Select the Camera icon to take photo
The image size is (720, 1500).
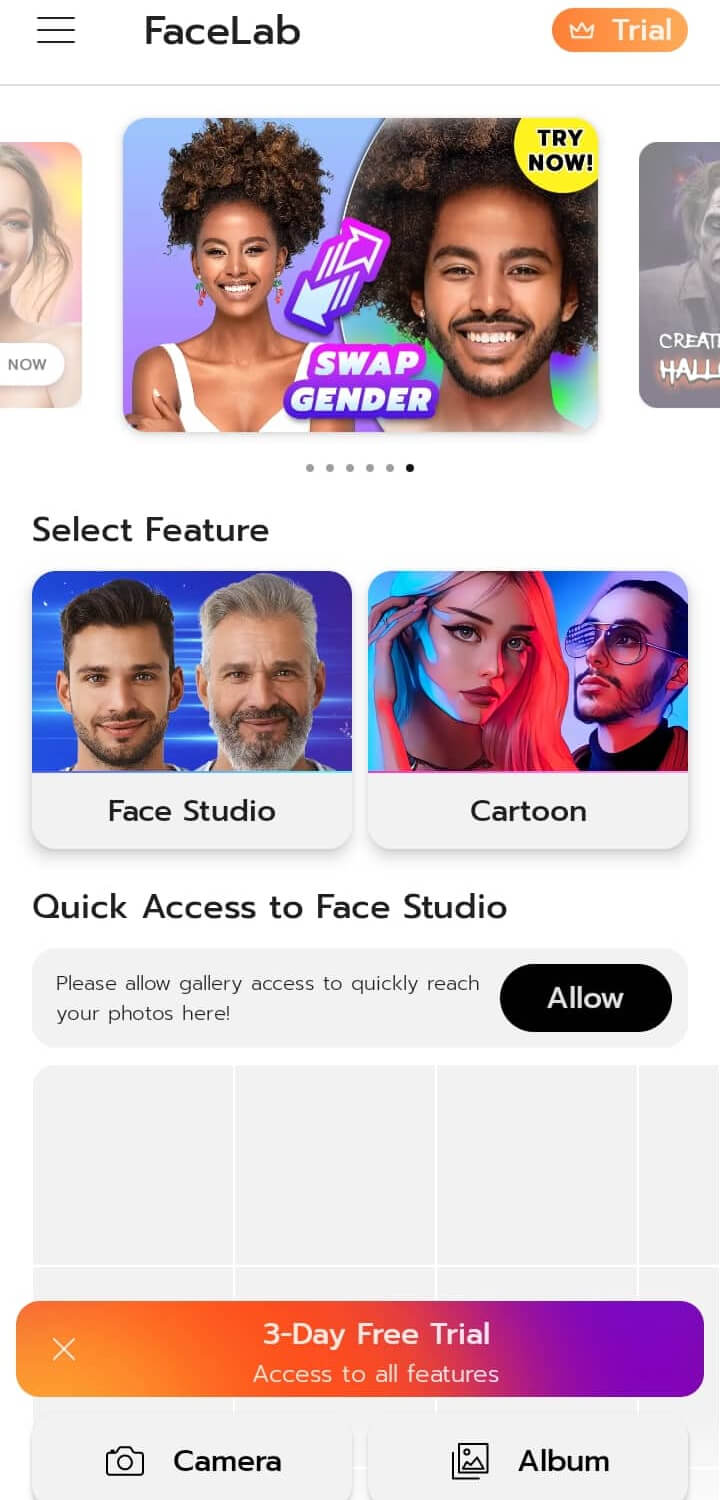click(x=123, y=1461)
